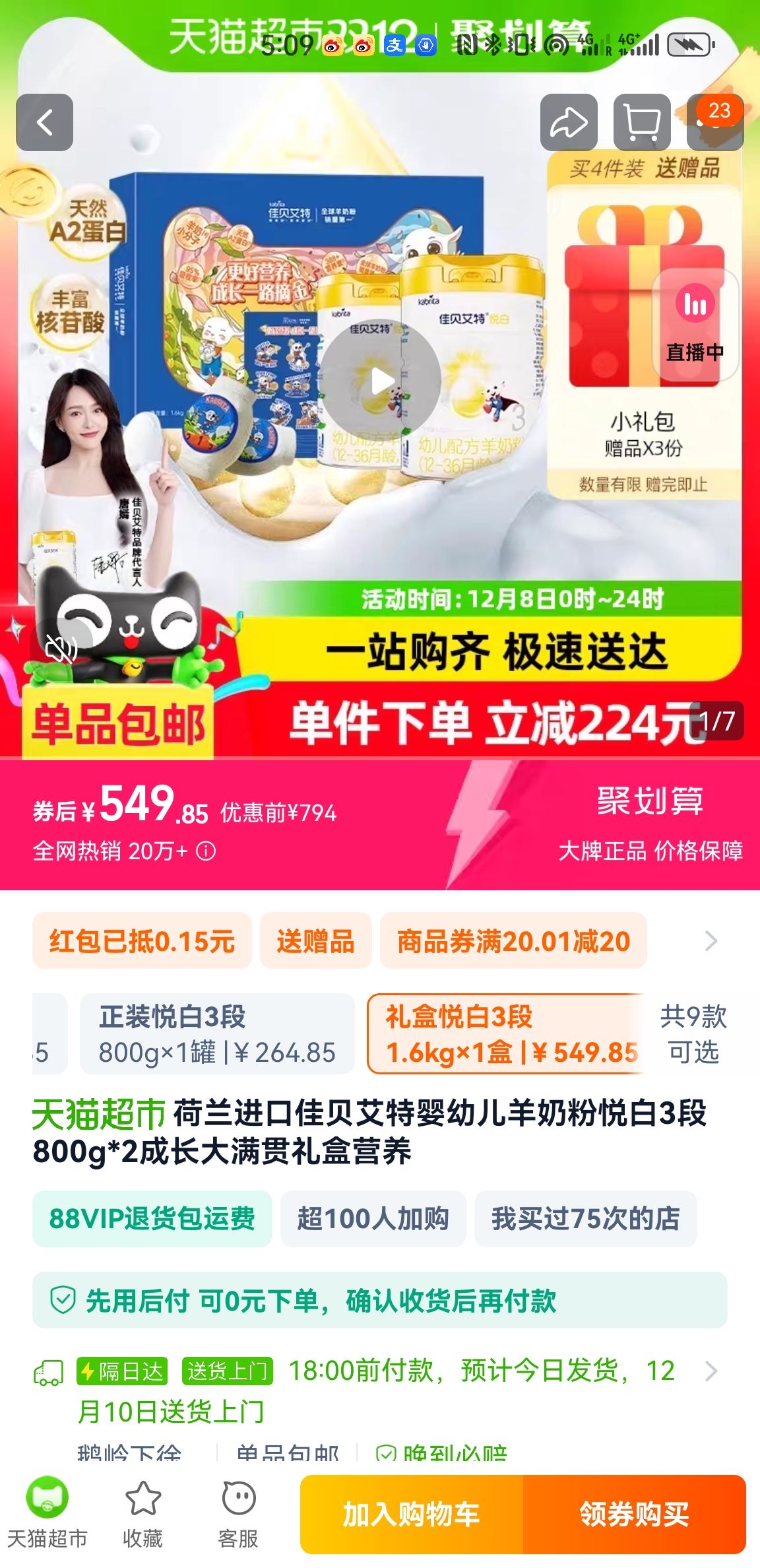
Task: Open the 先用后付 pay-later banner
Action: [380, 1301]
